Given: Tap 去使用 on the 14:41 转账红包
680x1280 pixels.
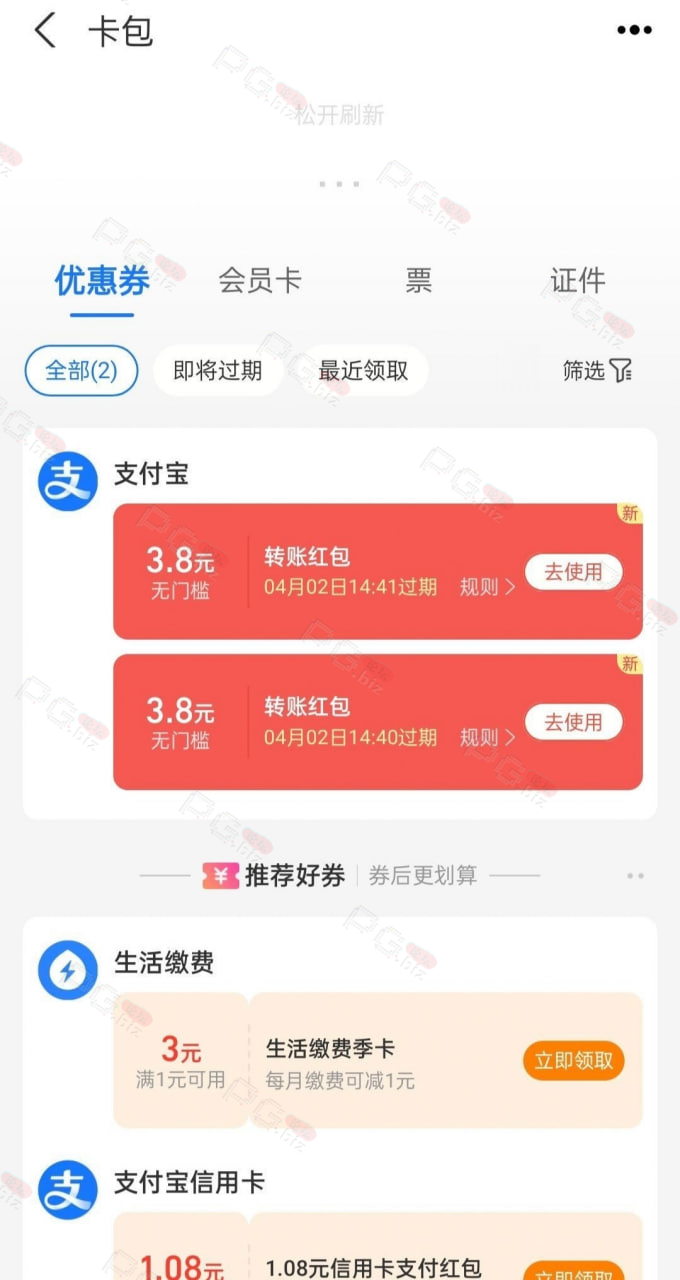Looking at the screenshot, I should pyautogui.click(x=573, y=572).
